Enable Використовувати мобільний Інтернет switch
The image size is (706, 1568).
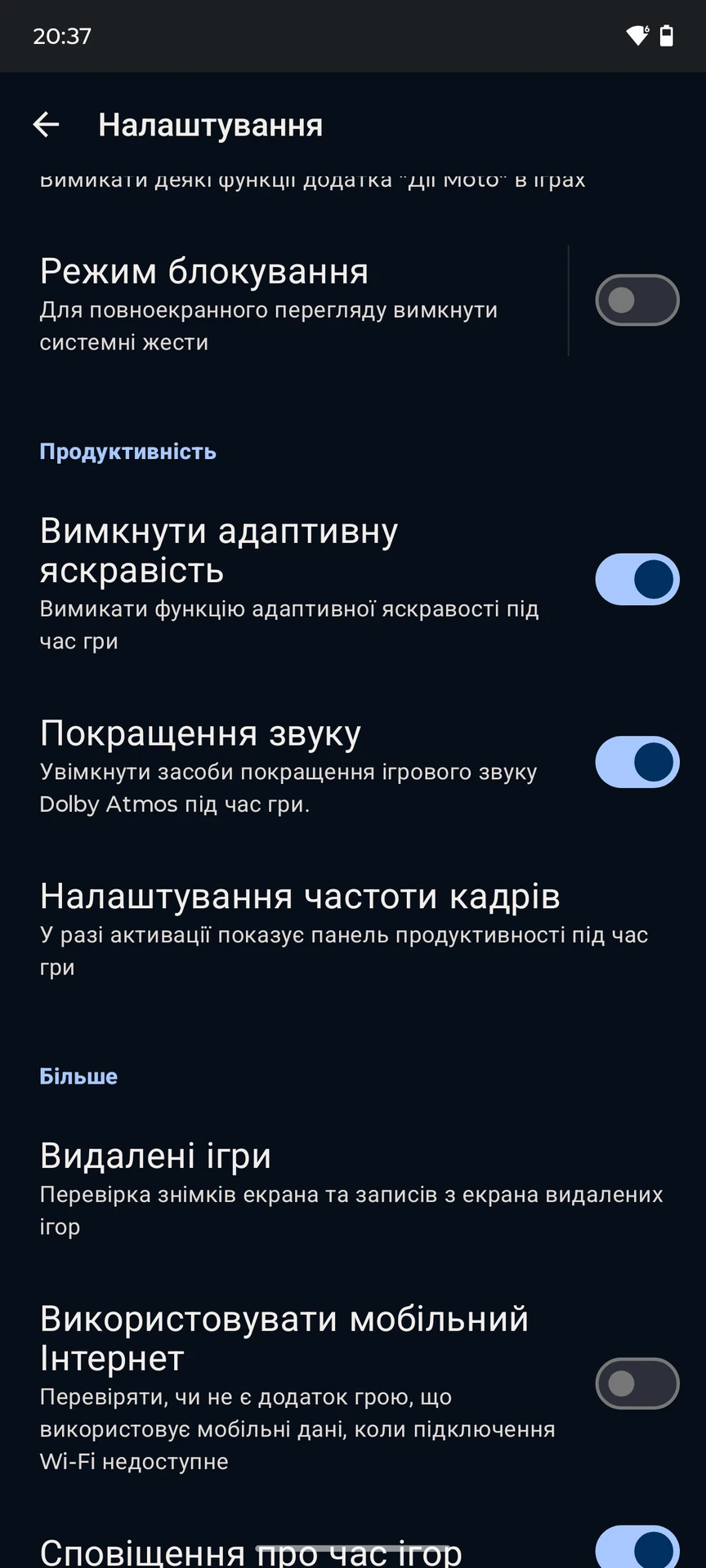click(637, 1383)
